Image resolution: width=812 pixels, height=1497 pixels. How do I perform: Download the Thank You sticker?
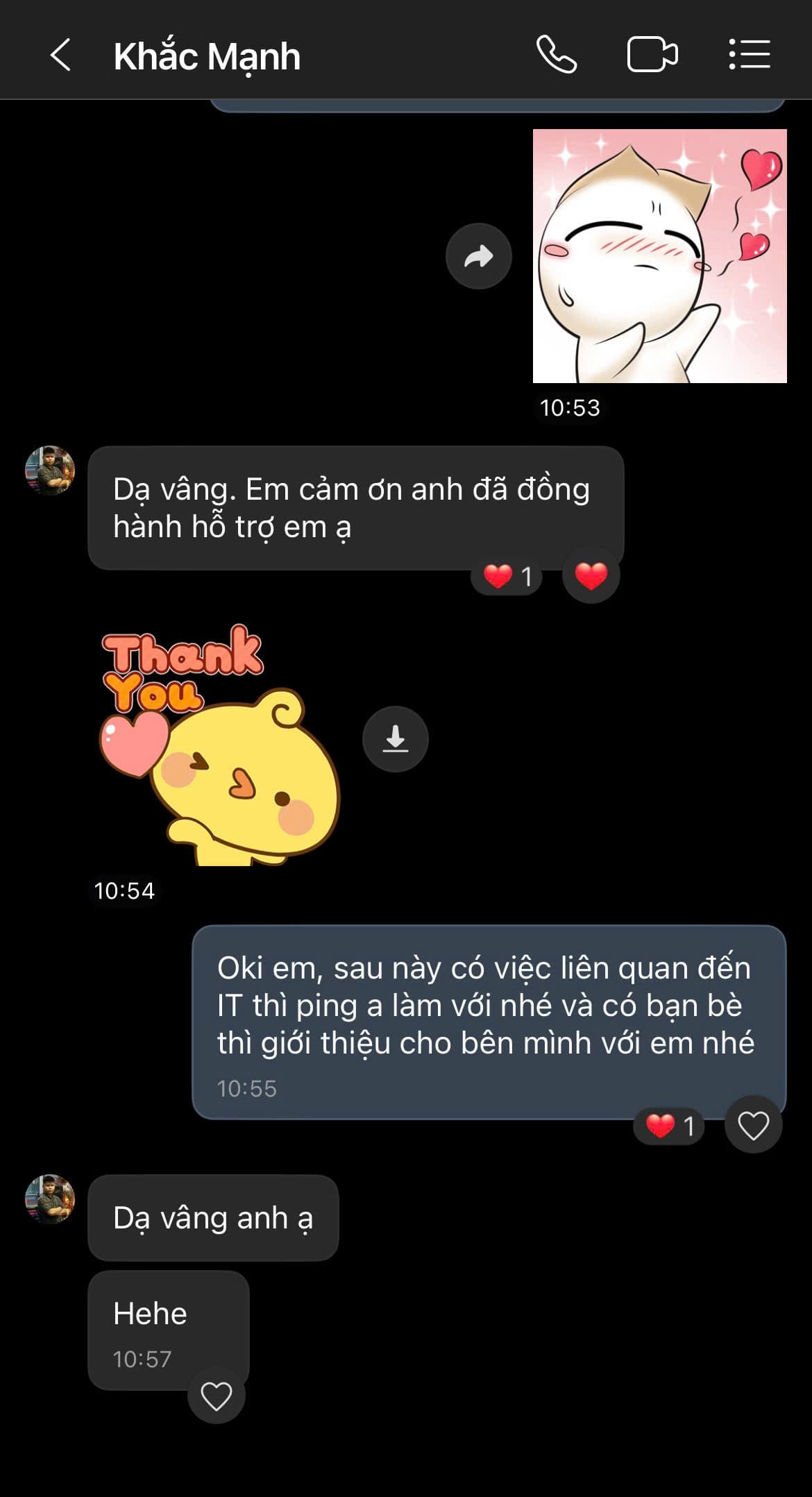(x=396, y=739)
